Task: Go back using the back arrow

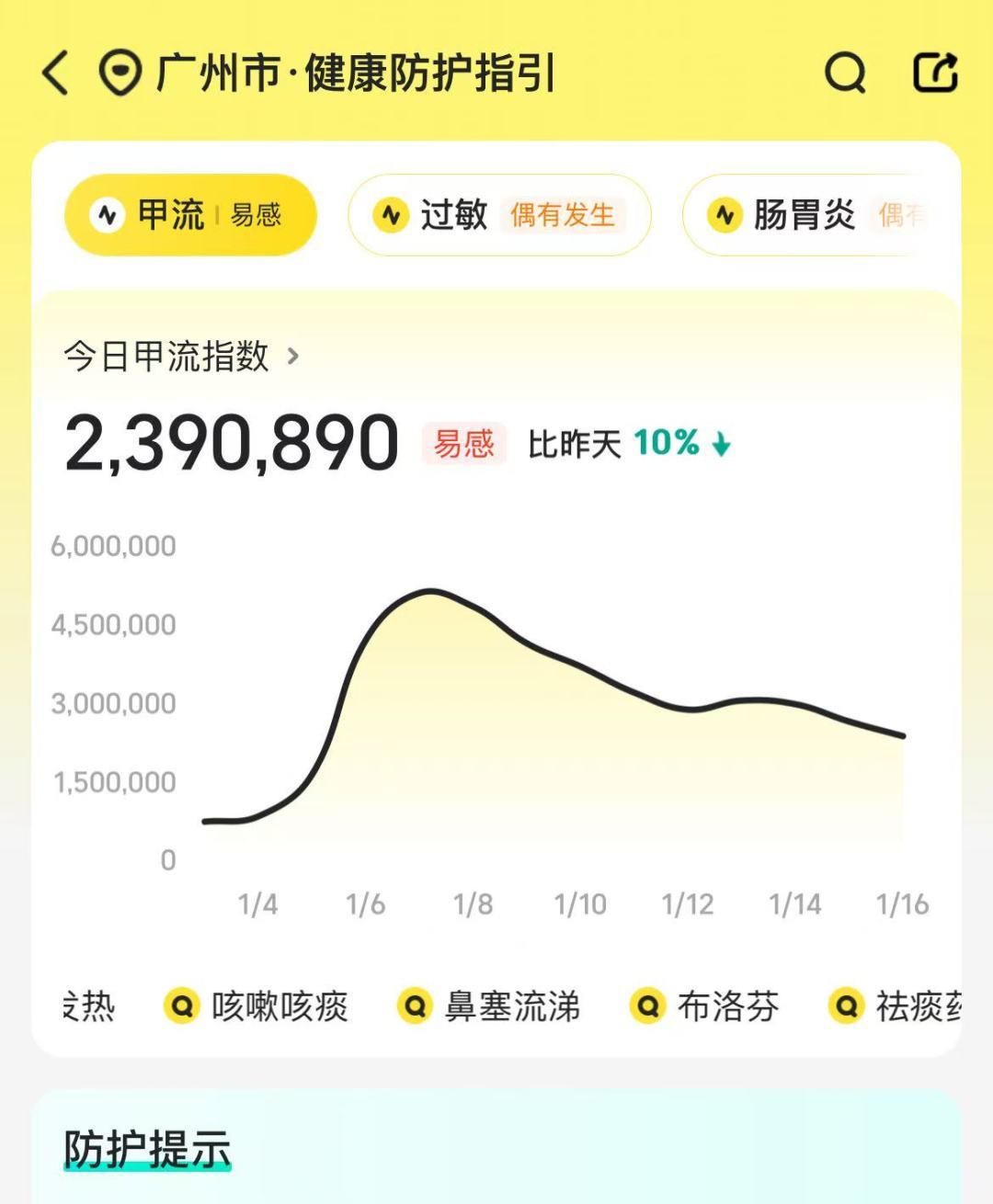Action: click(x=56, y=73)
